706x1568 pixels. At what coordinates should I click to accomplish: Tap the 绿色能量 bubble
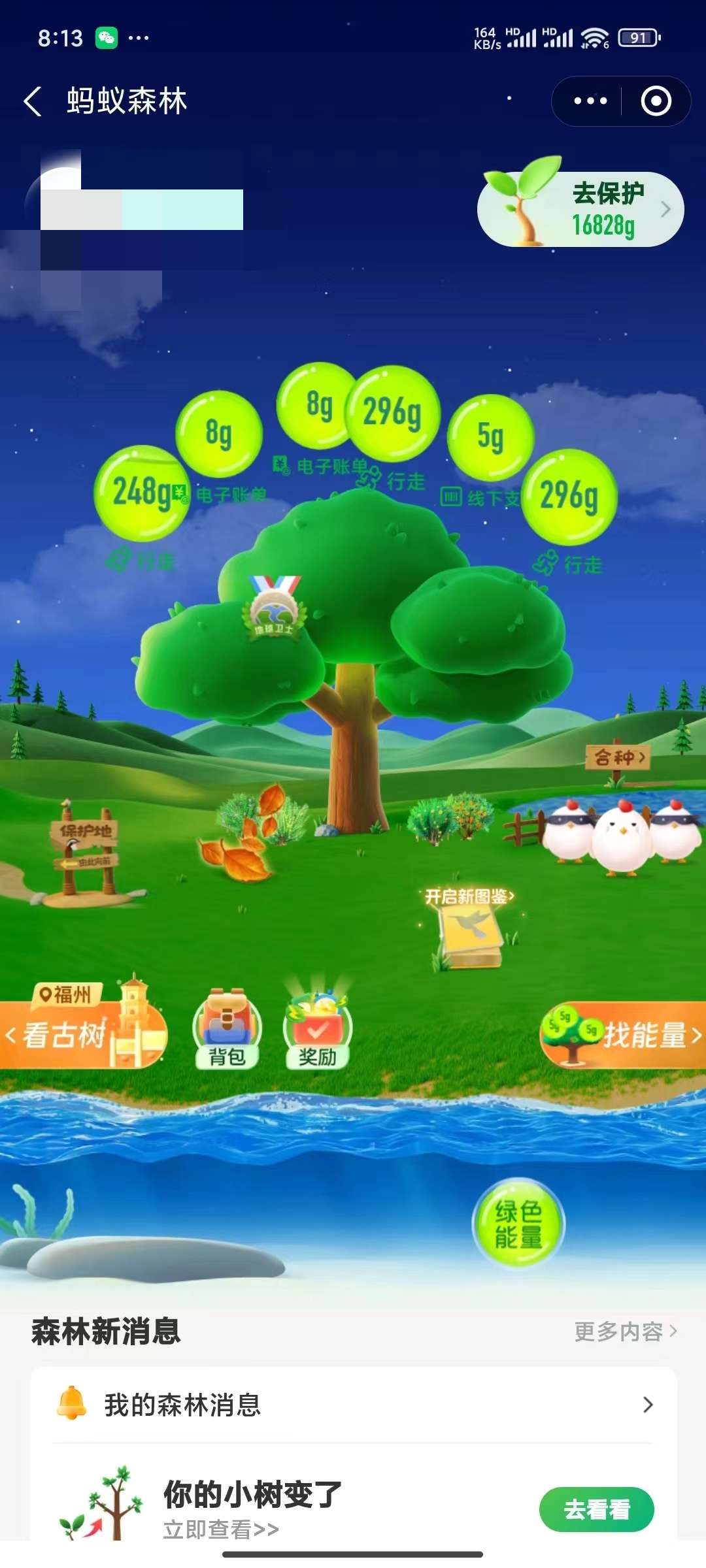(x=518, y=1223)
